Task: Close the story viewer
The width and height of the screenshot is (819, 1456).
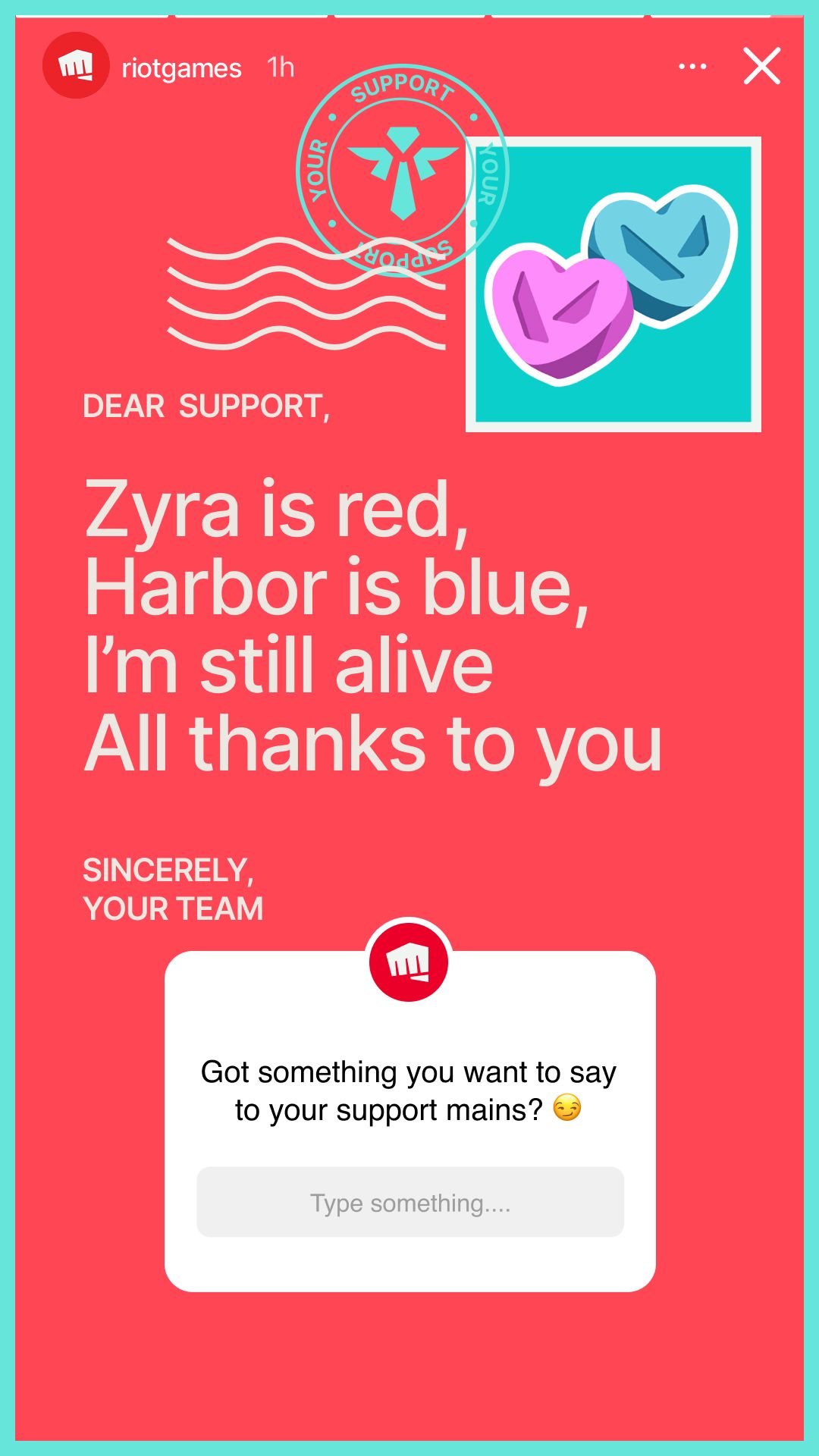Action: [761, 66]
